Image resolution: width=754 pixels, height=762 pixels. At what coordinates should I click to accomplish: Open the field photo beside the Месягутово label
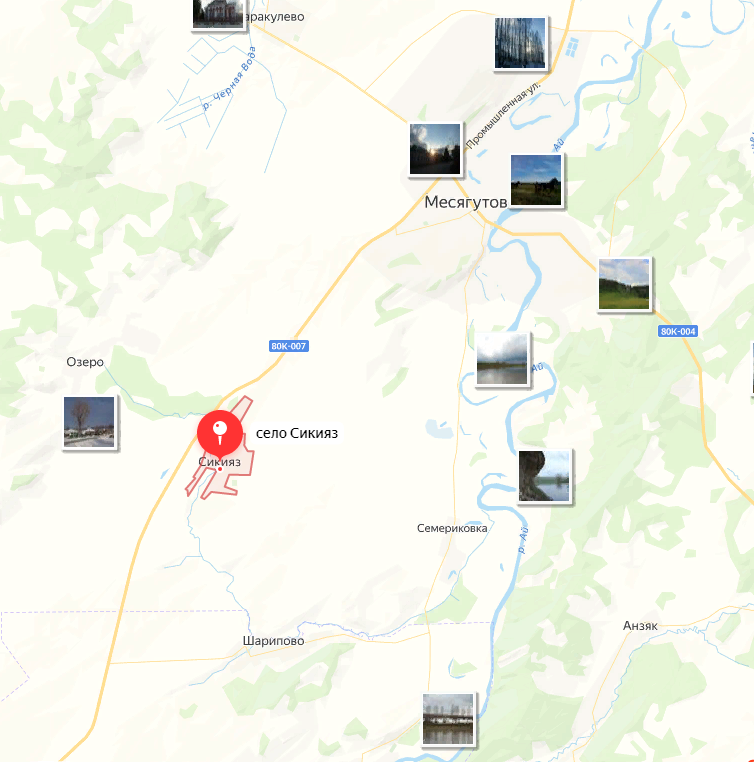536,180
